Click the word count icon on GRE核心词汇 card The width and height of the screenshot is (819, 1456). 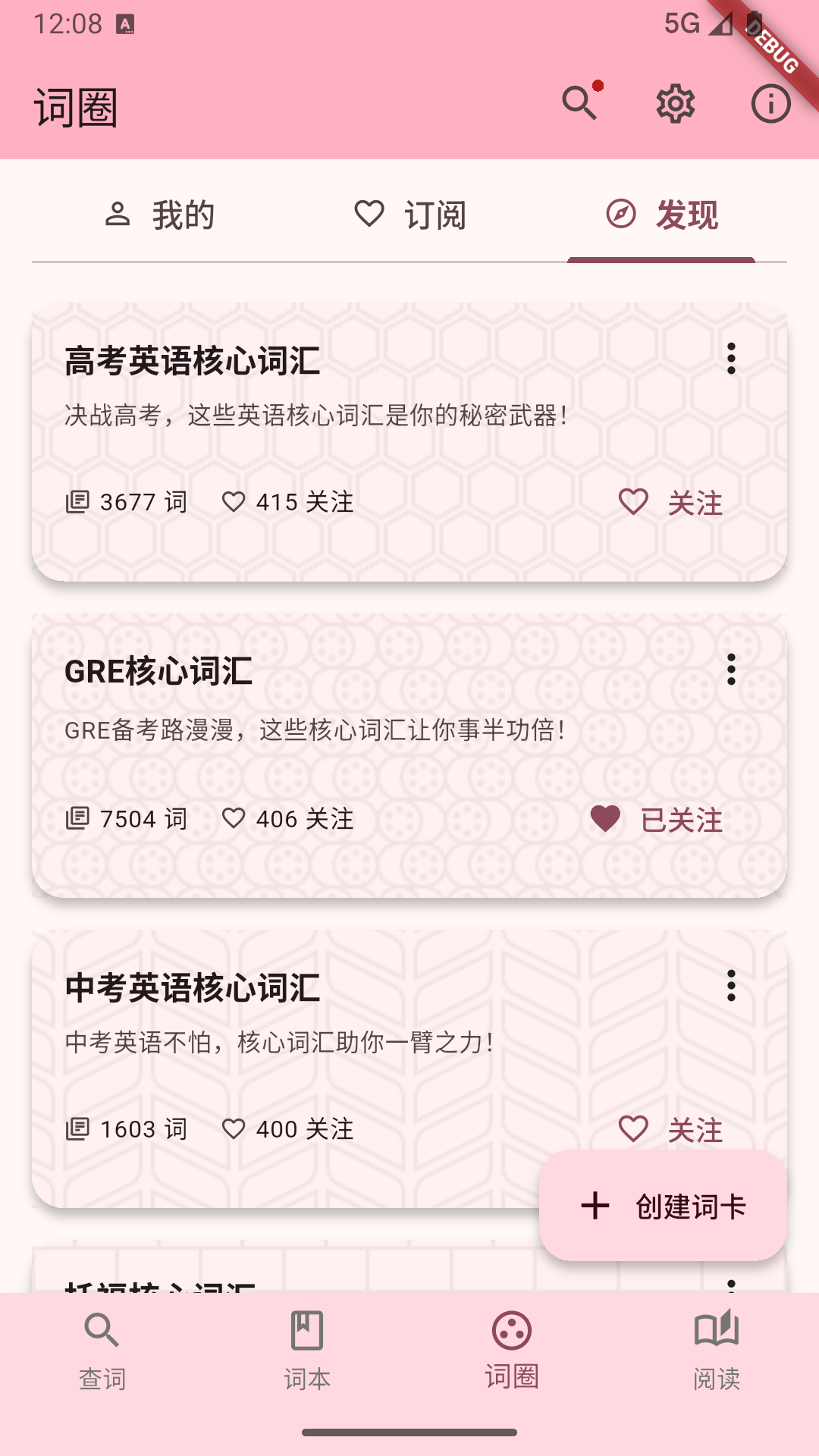coord(77,819)
